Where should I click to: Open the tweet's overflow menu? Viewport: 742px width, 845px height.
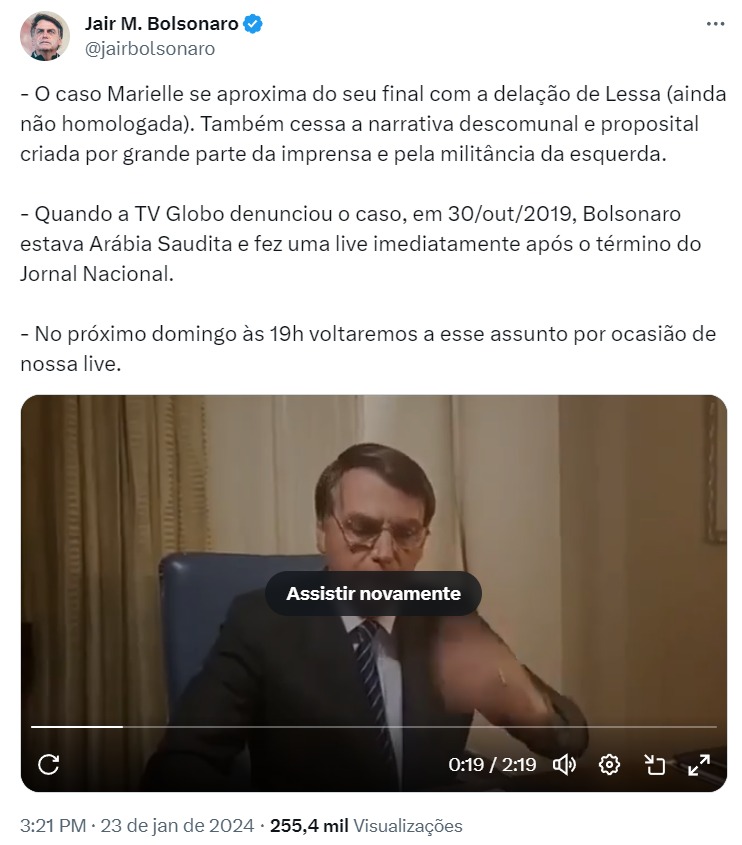click(715, 24)
